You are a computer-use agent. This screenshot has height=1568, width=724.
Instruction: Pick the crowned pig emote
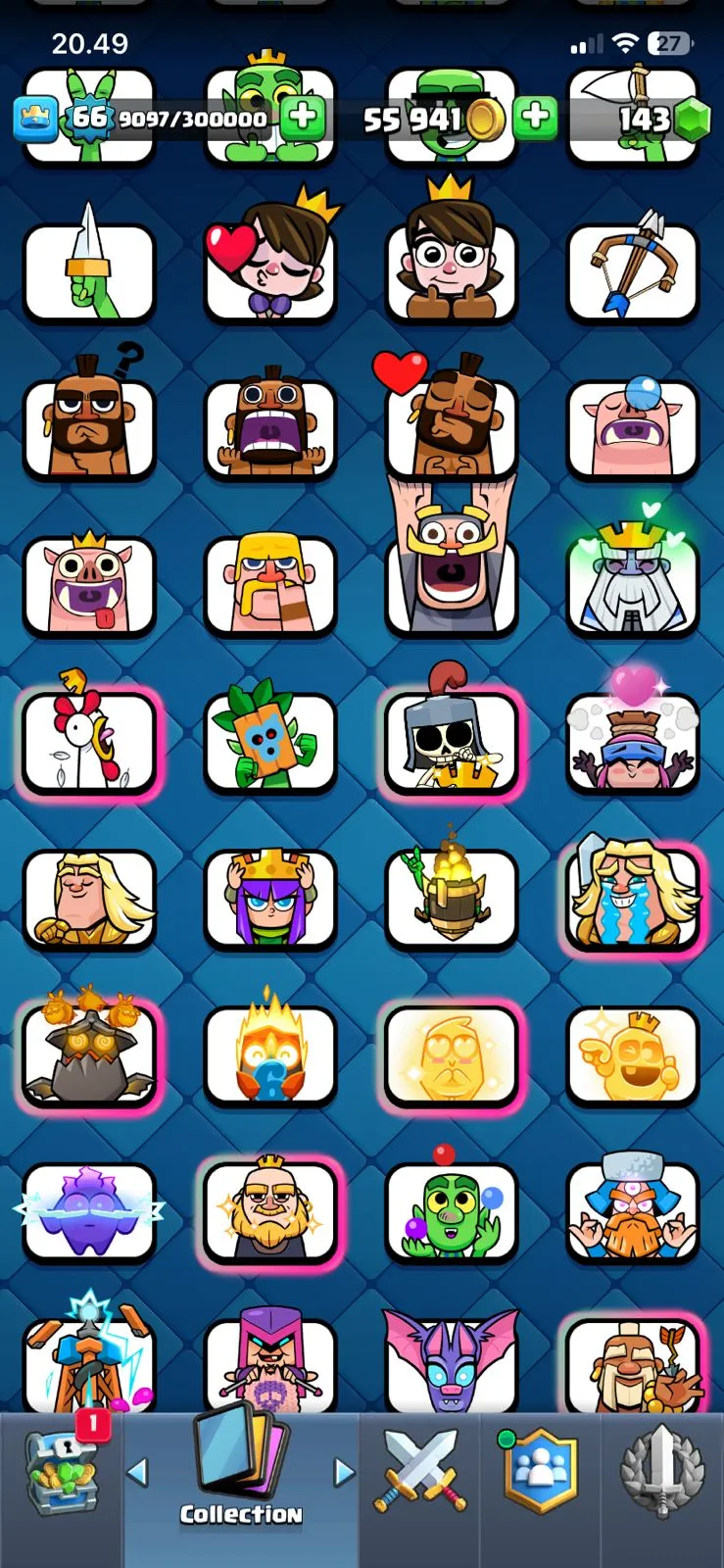(x=89, y=585)
